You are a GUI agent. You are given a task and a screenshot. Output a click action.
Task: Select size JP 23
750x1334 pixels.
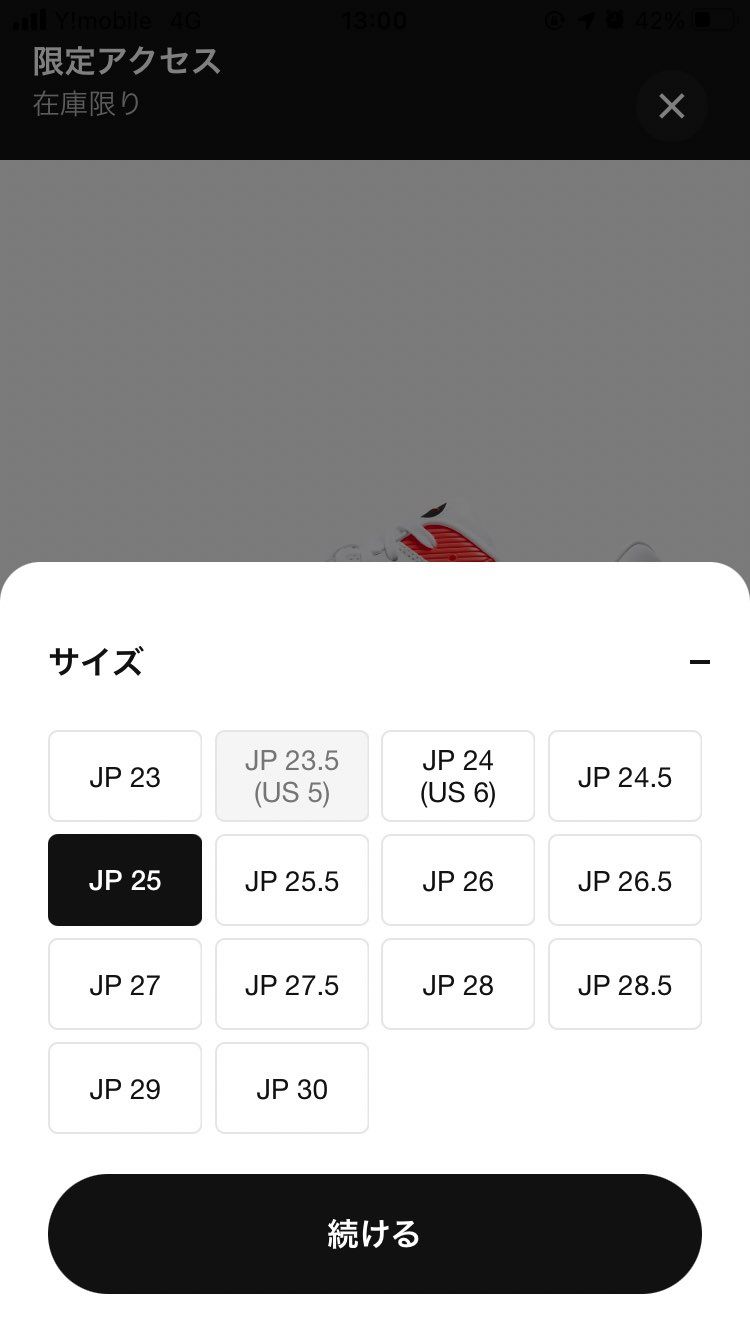(x=124, y=776)
